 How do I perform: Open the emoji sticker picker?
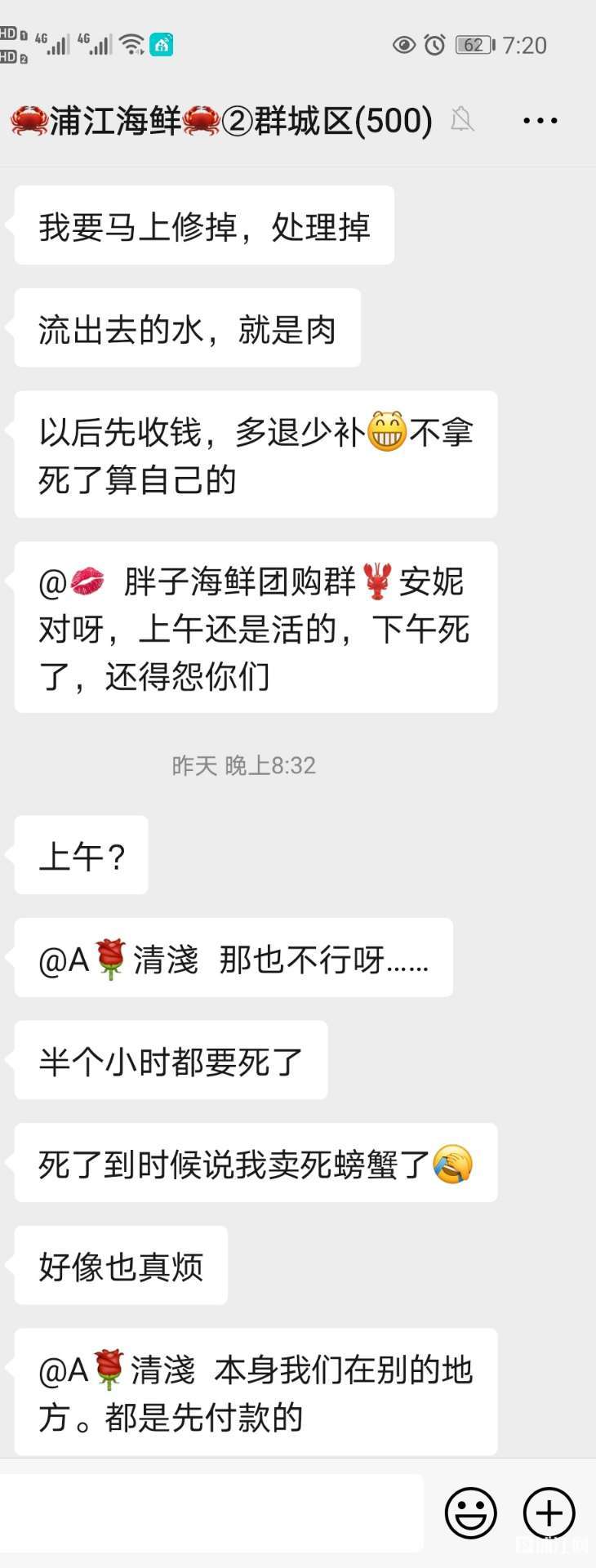[x=470, y=1512]
